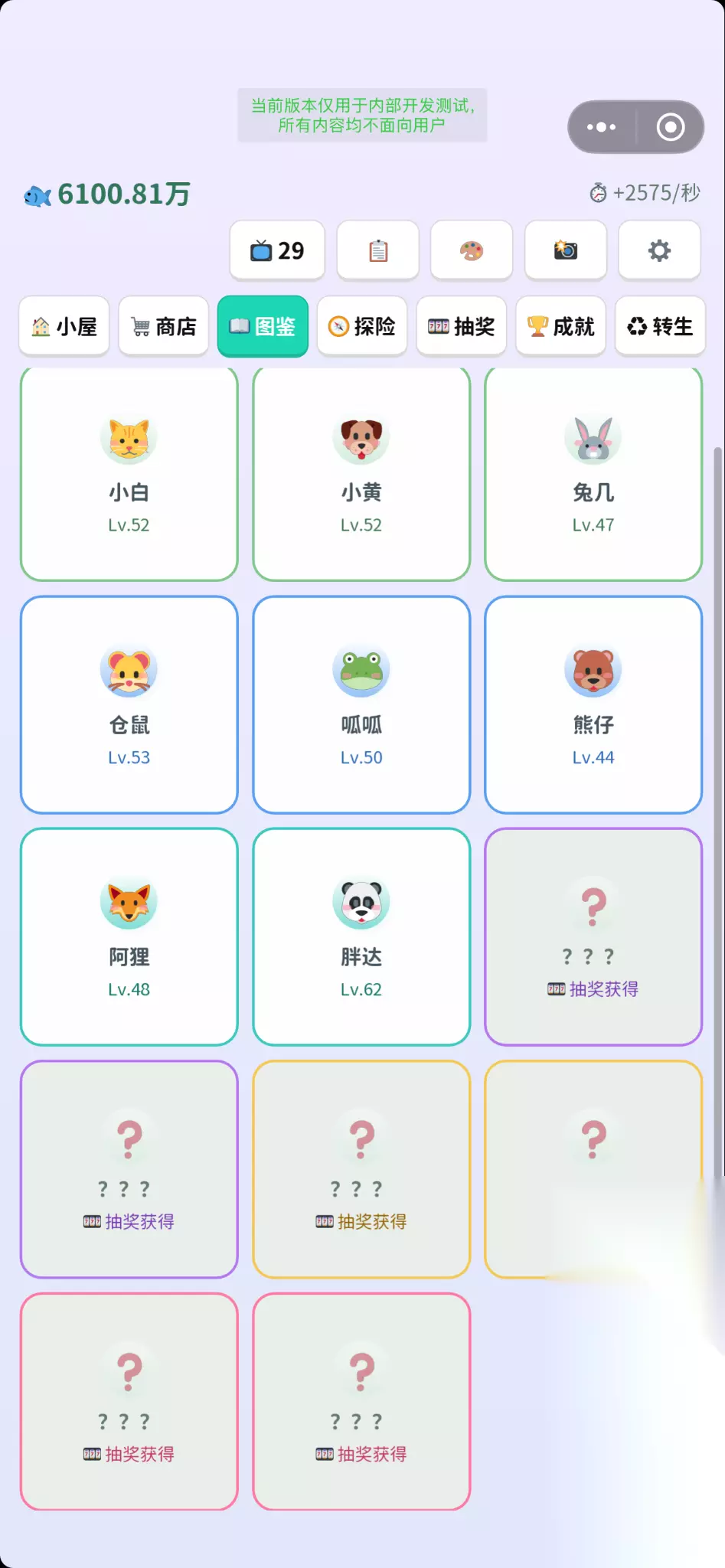Open the 呱呱 frog card
Viewport: 725px width, 1568px height.
coord(361,705)
